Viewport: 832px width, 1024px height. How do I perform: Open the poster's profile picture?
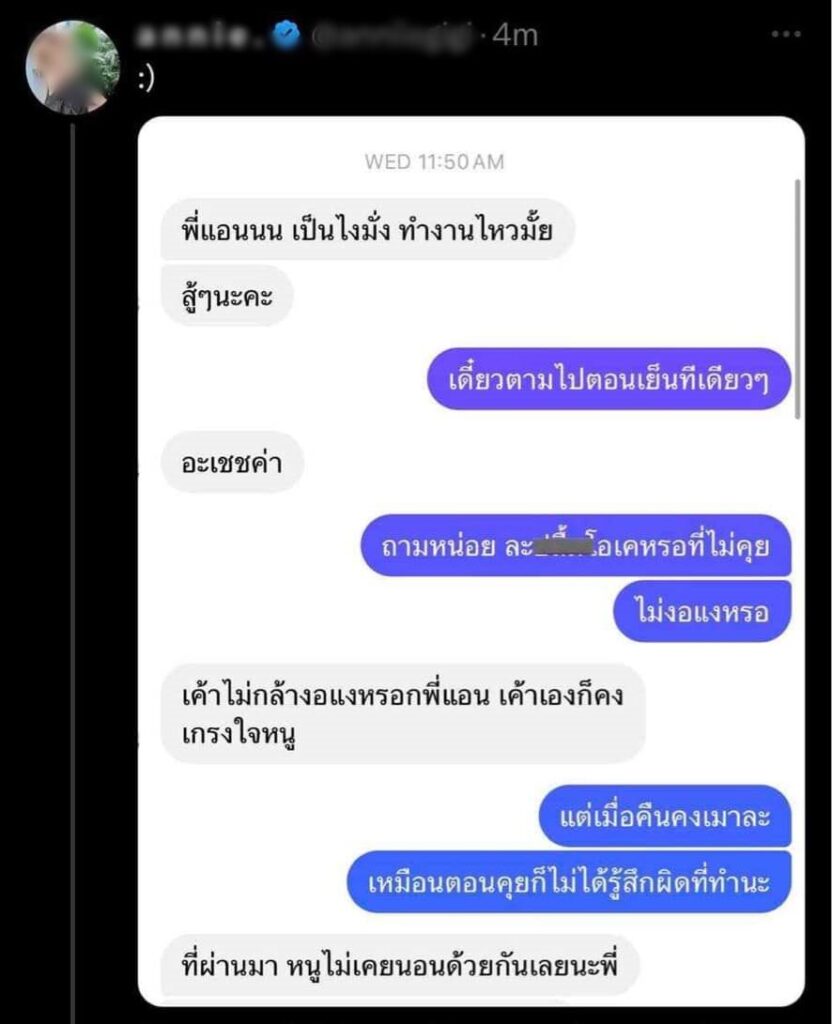(x=73, y=66)
